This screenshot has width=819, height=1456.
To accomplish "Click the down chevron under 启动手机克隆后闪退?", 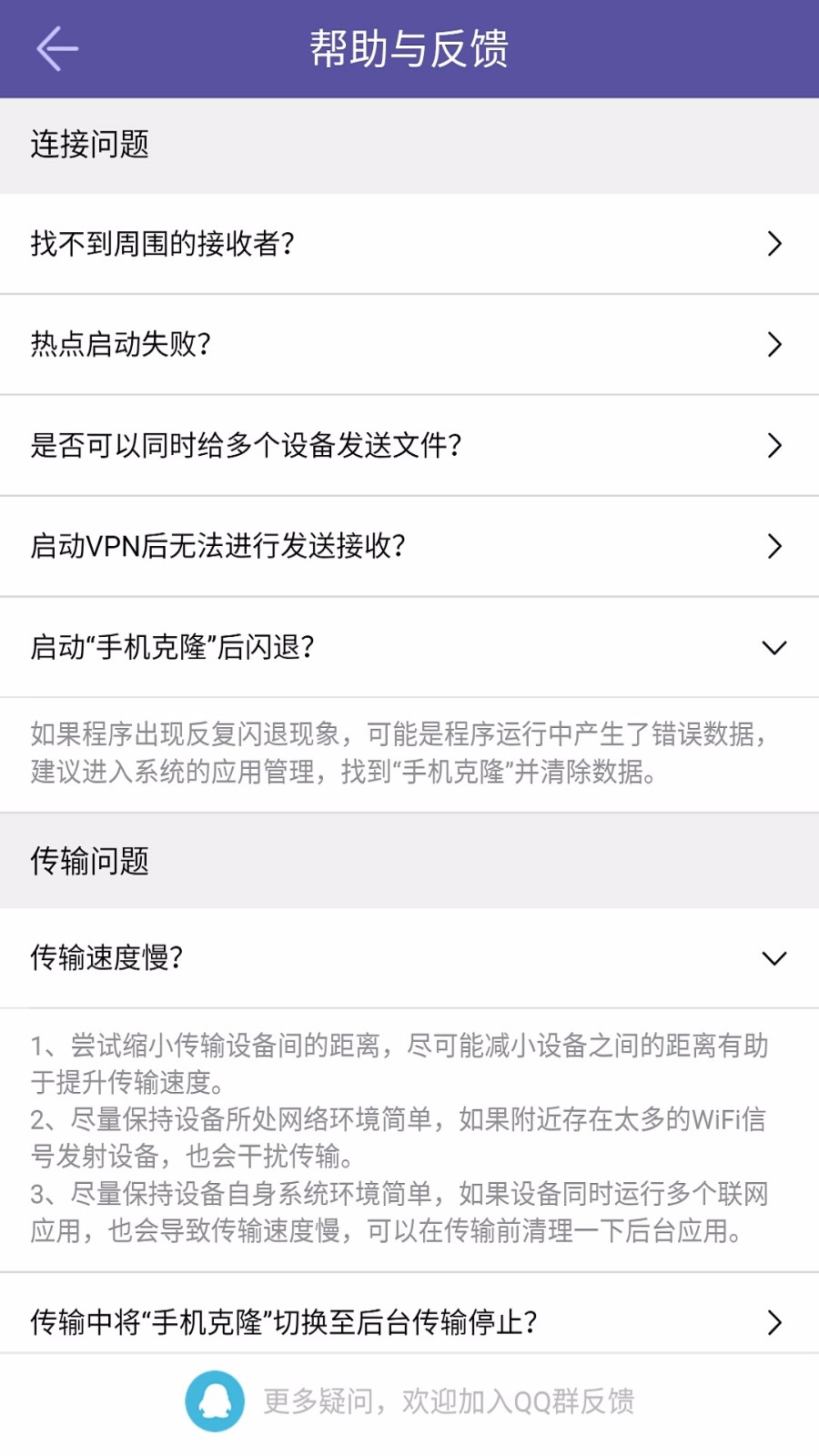I will [774, 648].
